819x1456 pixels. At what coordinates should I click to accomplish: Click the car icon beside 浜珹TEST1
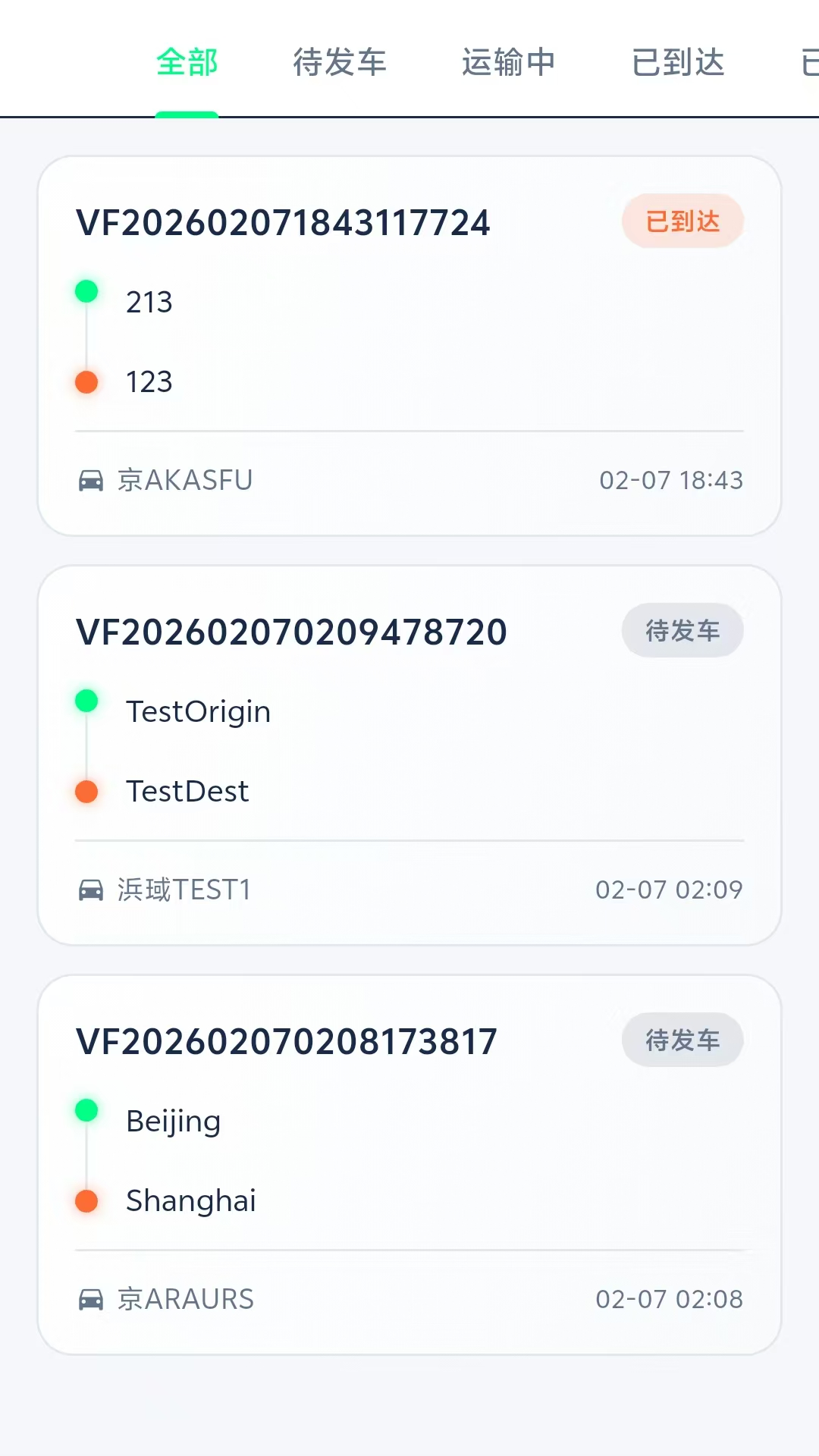(x=93, y=890)
